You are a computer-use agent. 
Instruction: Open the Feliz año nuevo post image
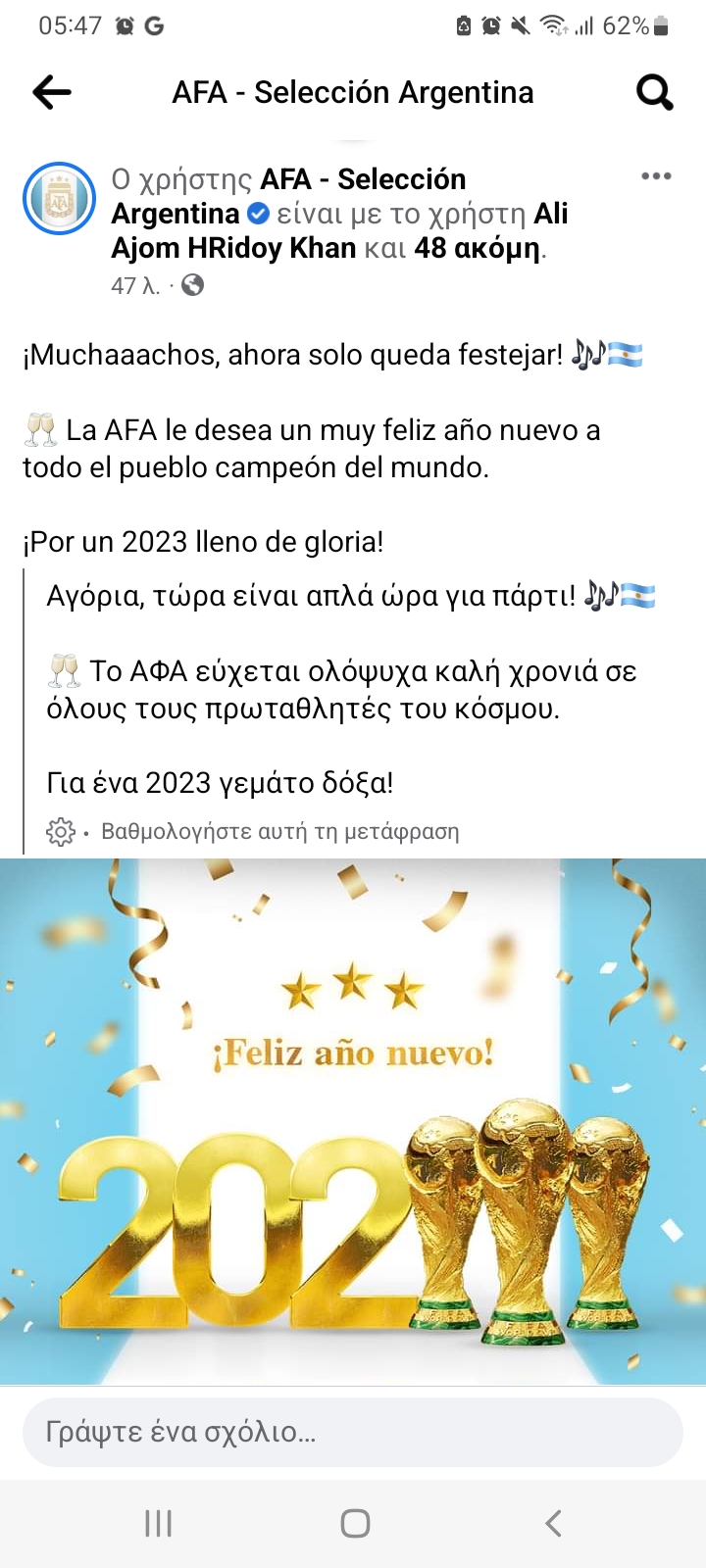(x=353, y=1121)
